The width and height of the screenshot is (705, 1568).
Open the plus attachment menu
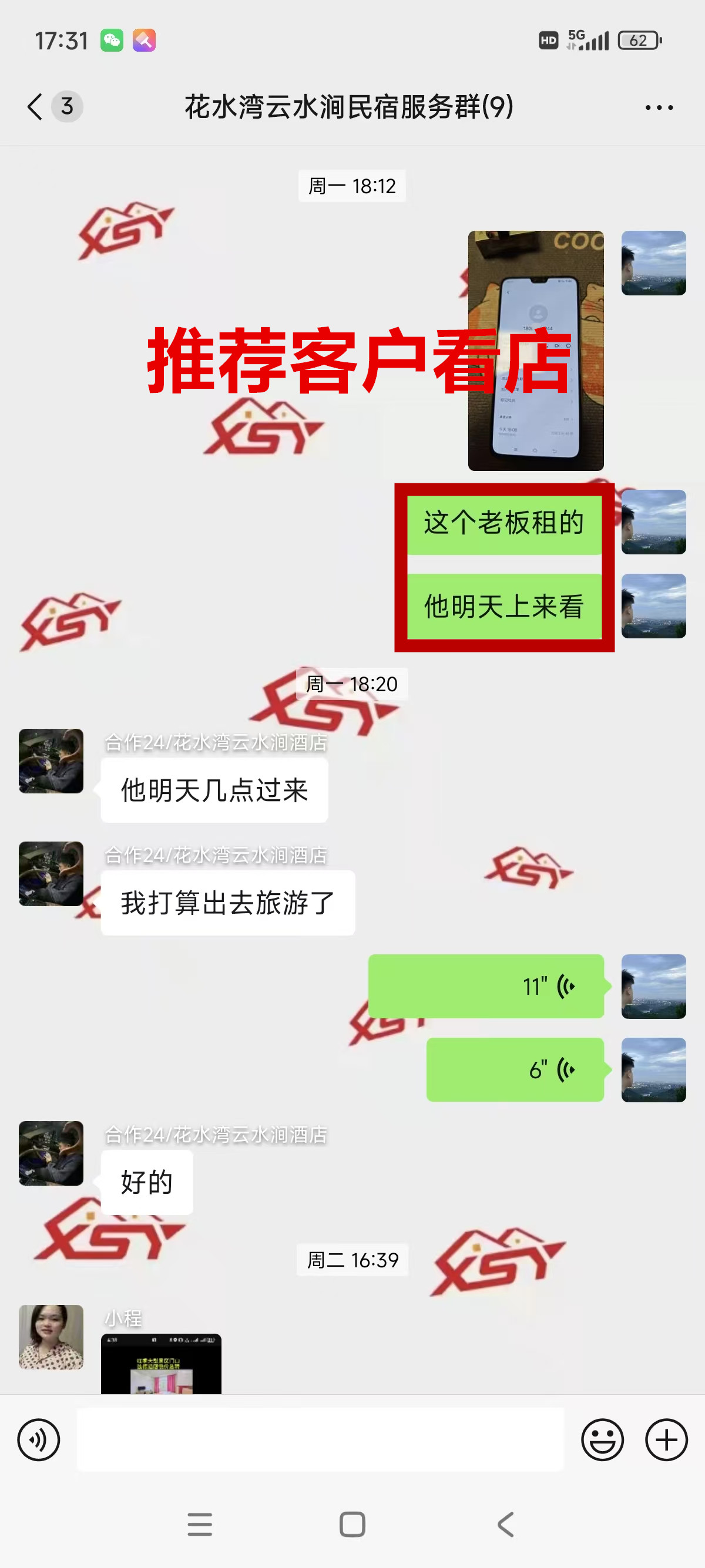[666, 1439]
